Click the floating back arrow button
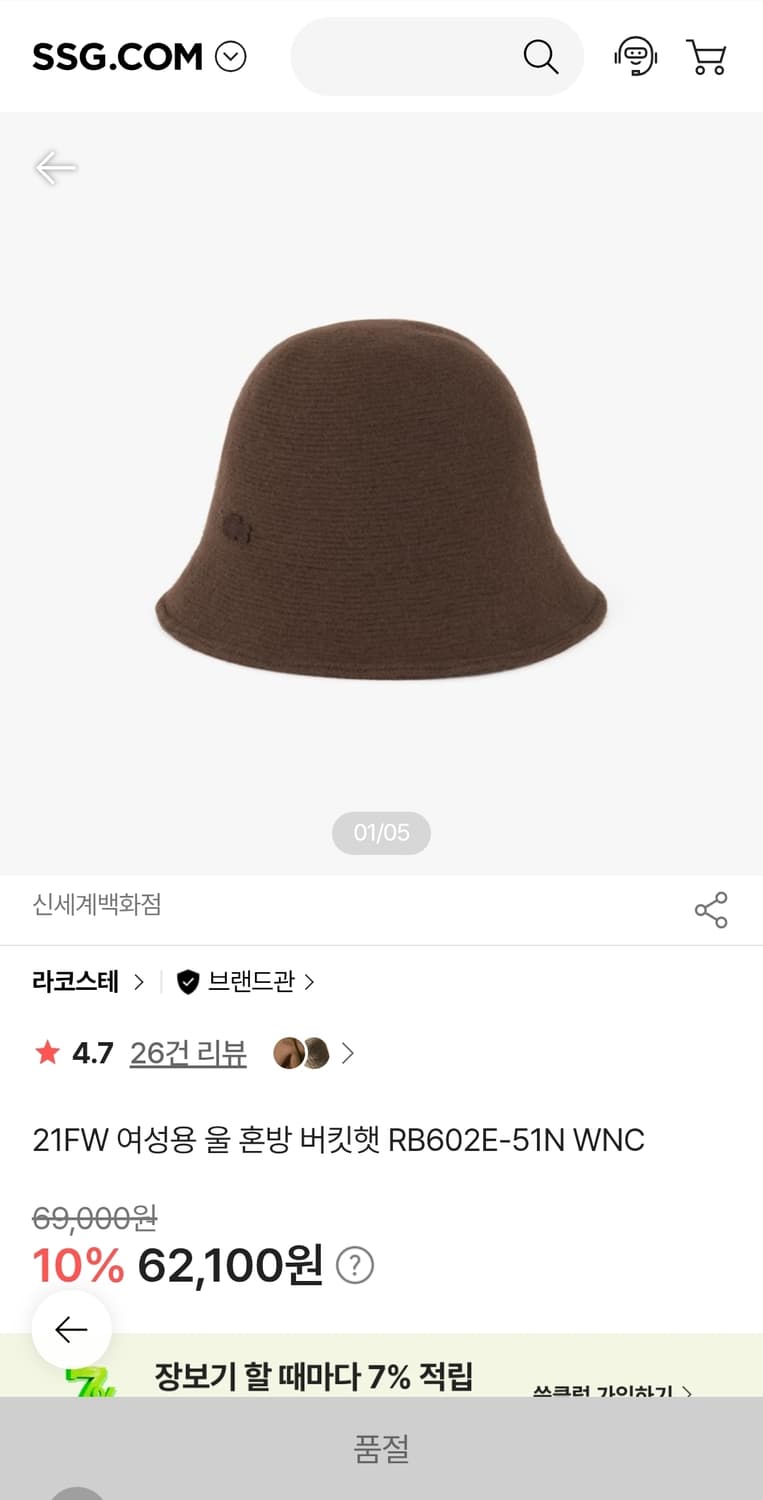 pyautogui.click(x=70, y=1329)
